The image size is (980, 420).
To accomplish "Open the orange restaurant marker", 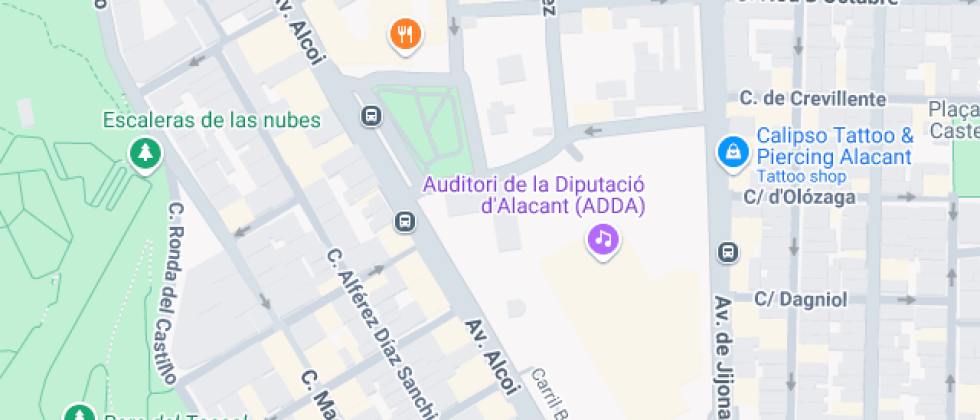I will coord(406,35).
